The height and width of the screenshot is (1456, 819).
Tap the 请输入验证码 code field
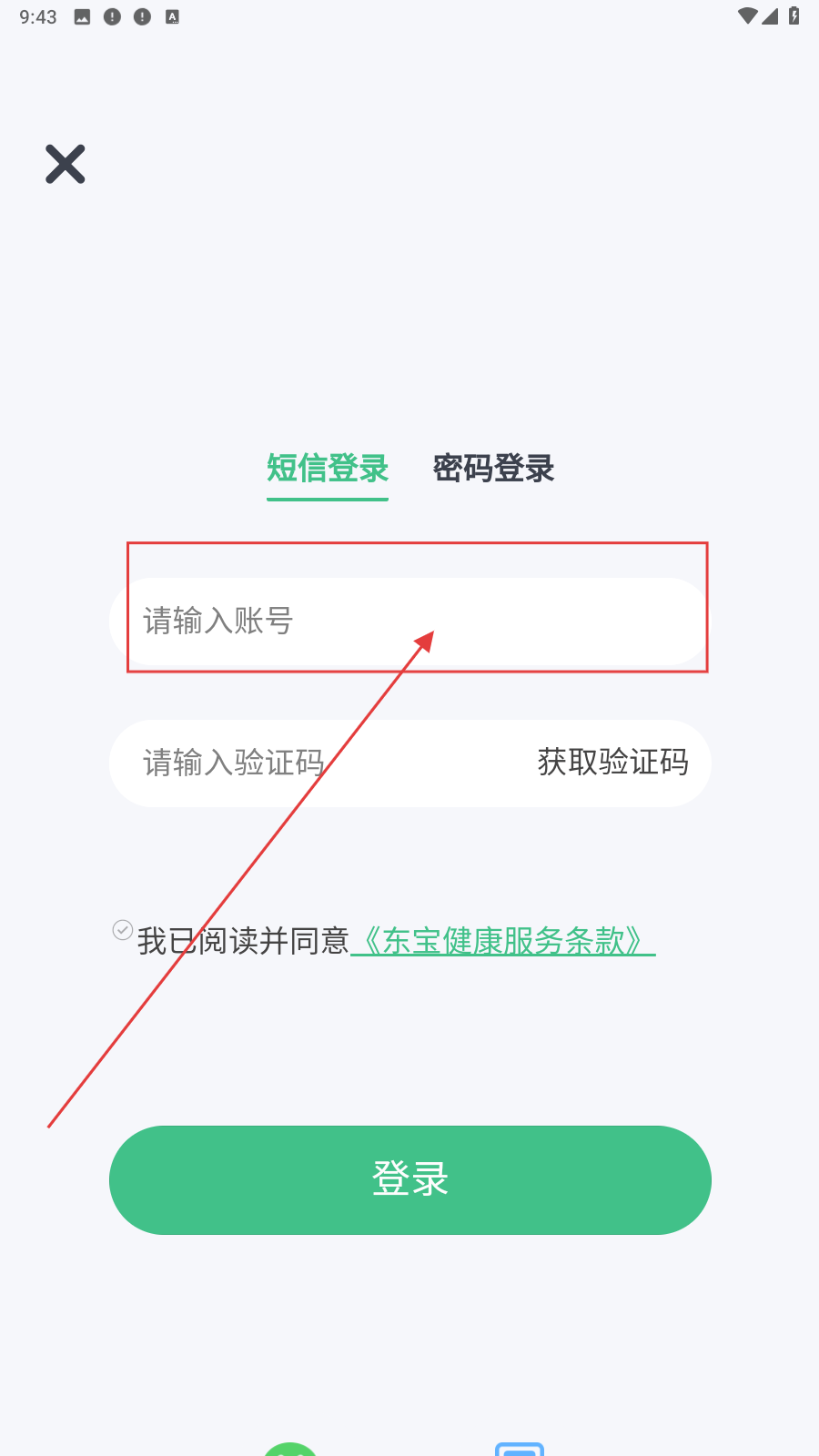pos(309,763)
